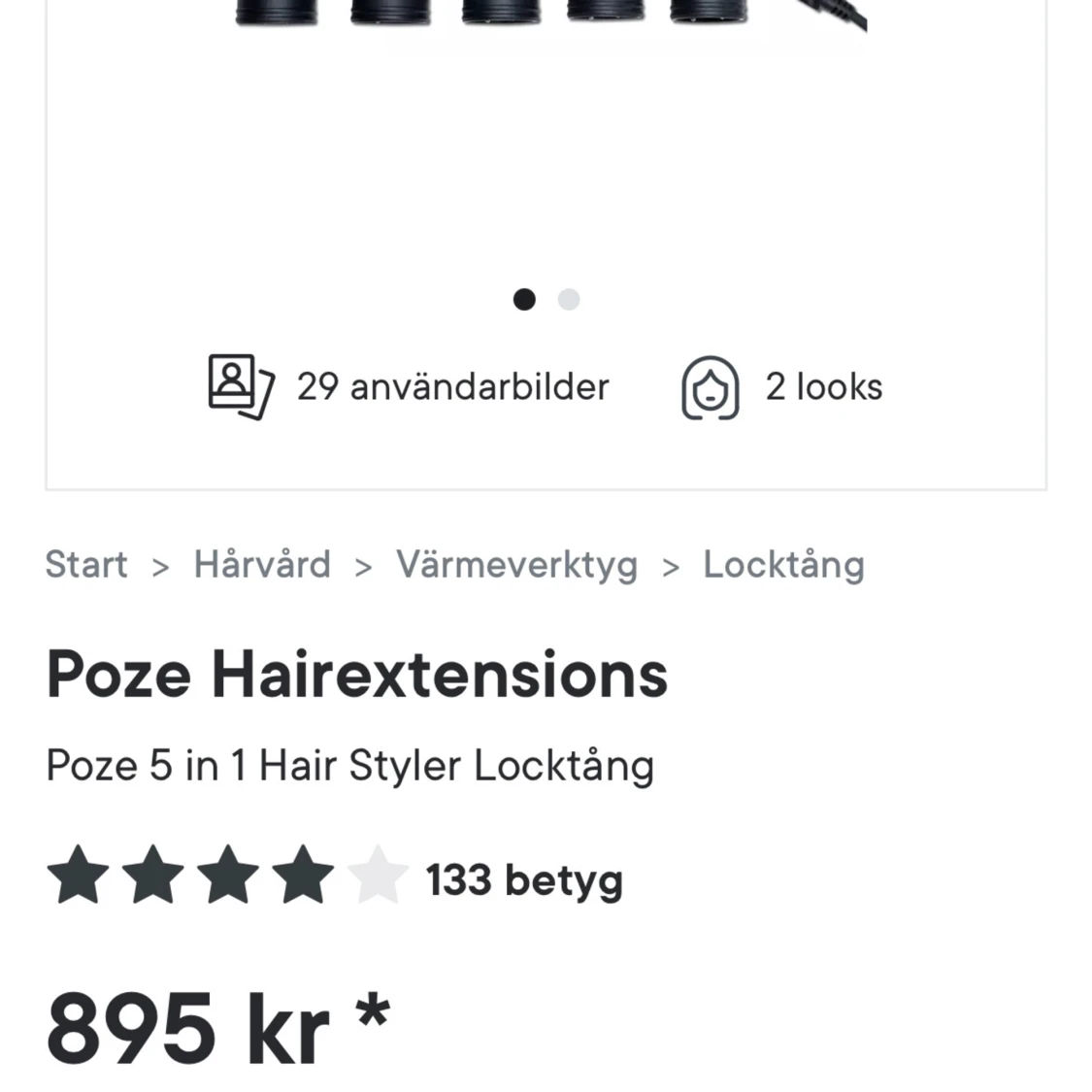Select the second image page dot
This screenshot has height=1092, width=1092.
[x=569, y=300]
